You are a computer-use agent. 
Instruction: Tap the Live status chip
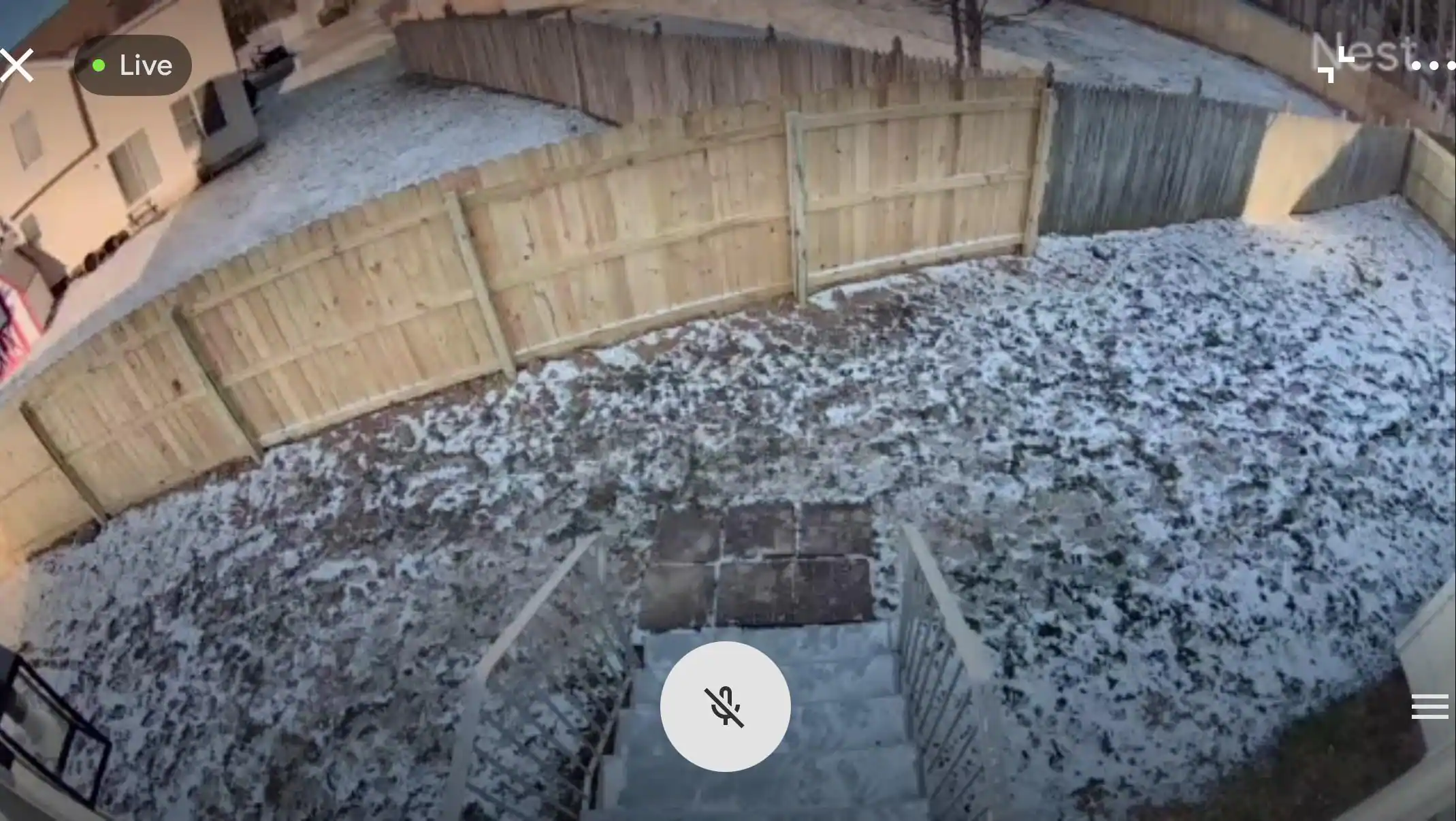click(x=133, y=65)
